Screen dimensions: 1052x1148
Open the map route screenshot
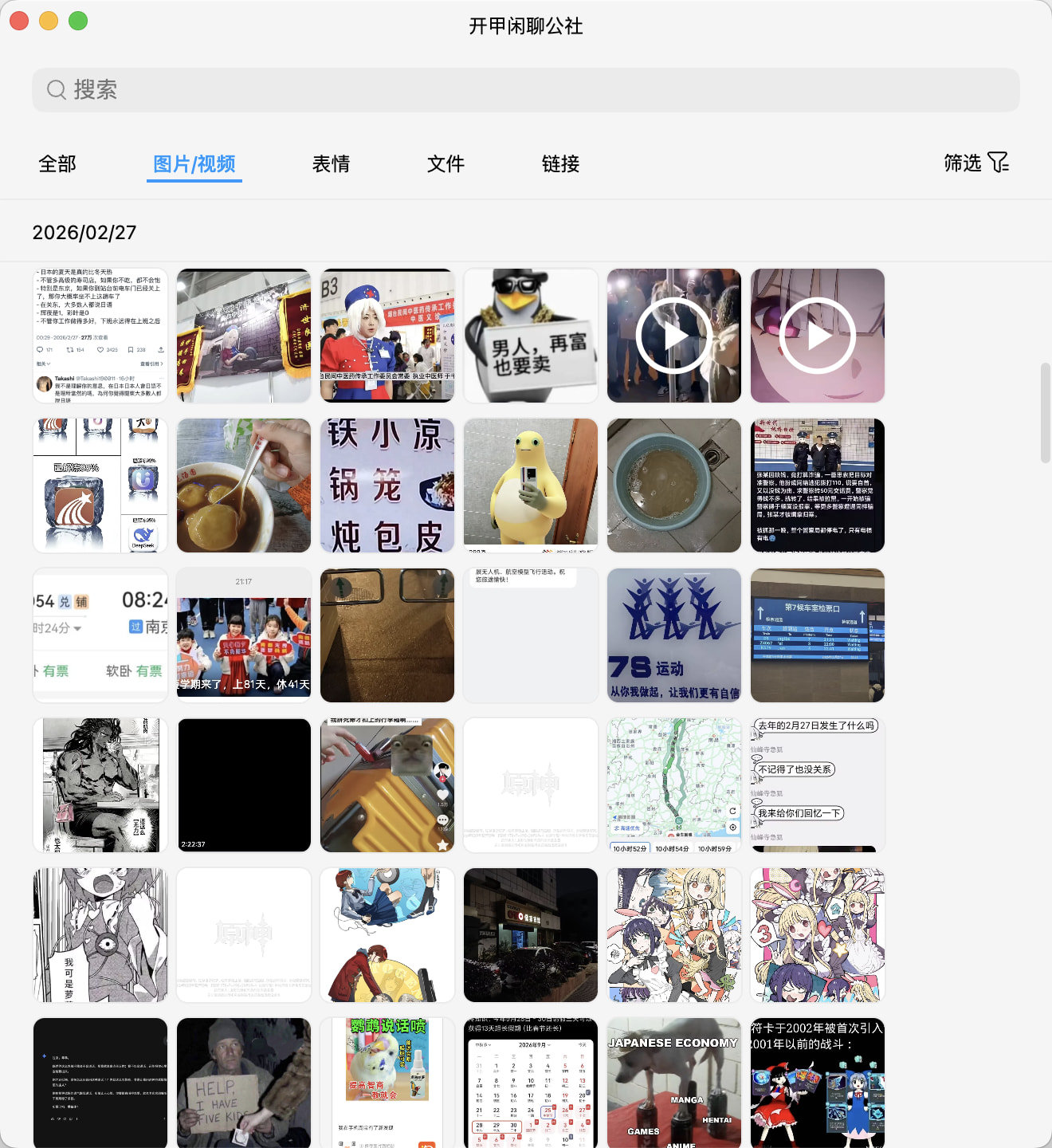click(674, 785)
